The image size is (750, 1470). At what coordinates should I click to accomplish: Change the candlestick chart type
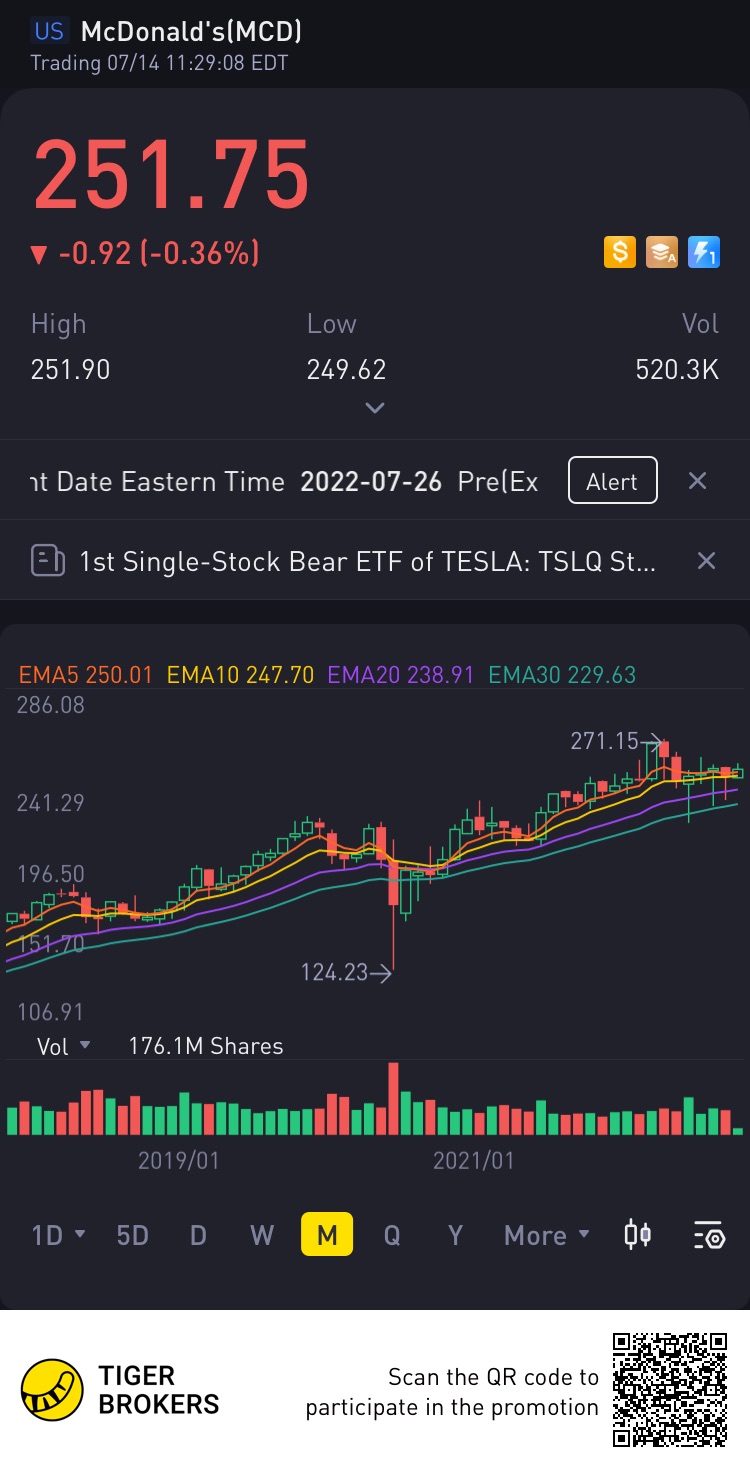(x=638, y=1235)
